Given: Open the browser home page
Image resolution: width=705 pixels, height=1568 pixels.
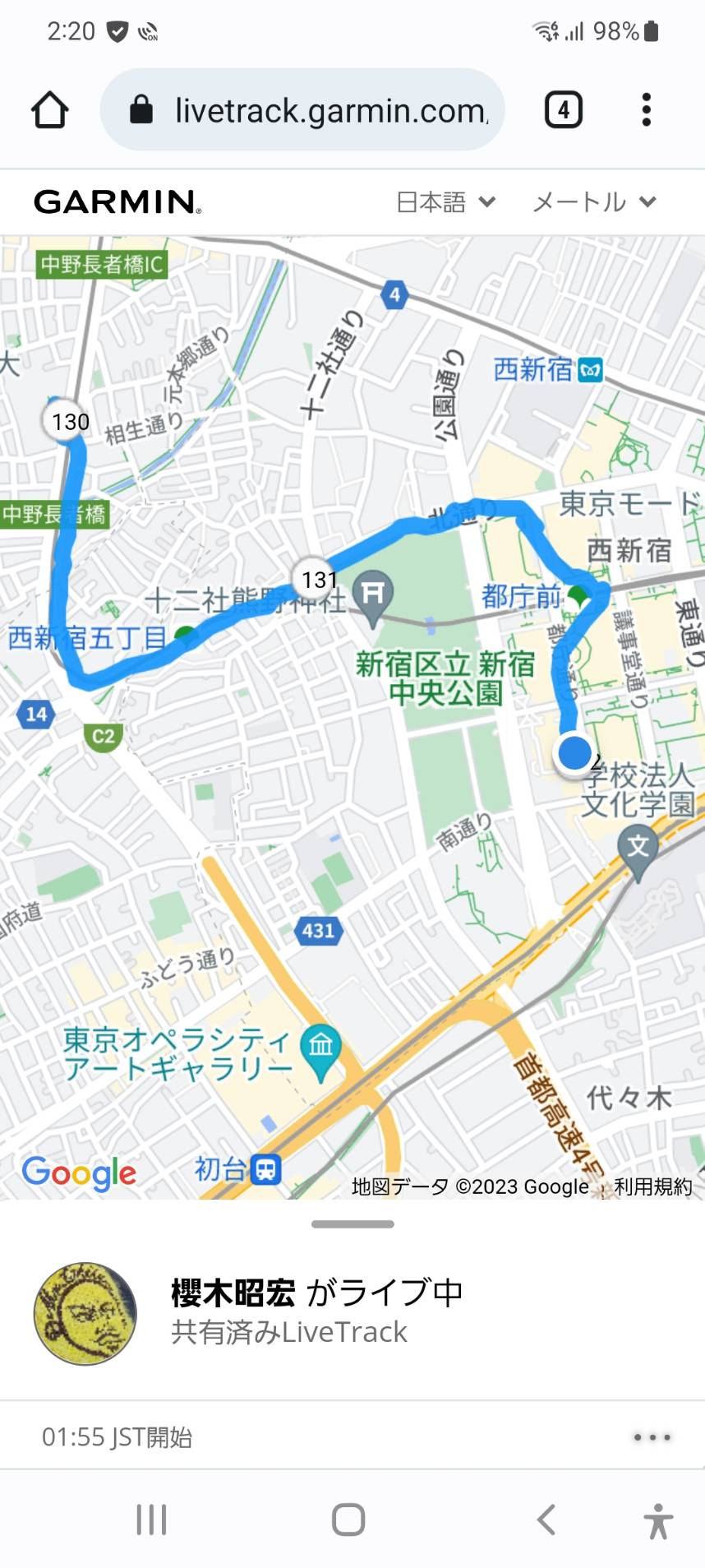Looking at the screenshot, I should pyautogui.click(x=49, y=109).
